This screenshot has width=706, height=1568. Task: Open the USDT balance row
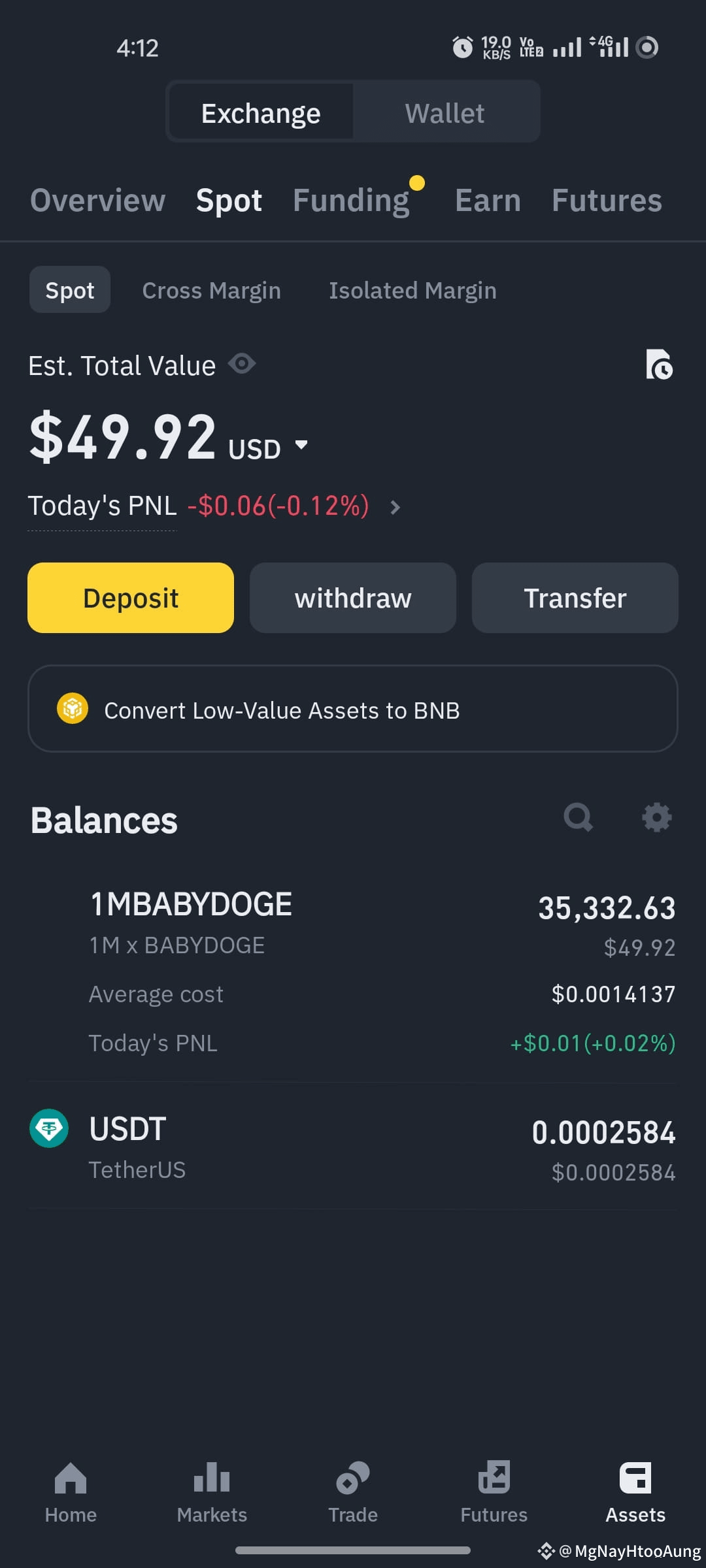[353, 1149]
